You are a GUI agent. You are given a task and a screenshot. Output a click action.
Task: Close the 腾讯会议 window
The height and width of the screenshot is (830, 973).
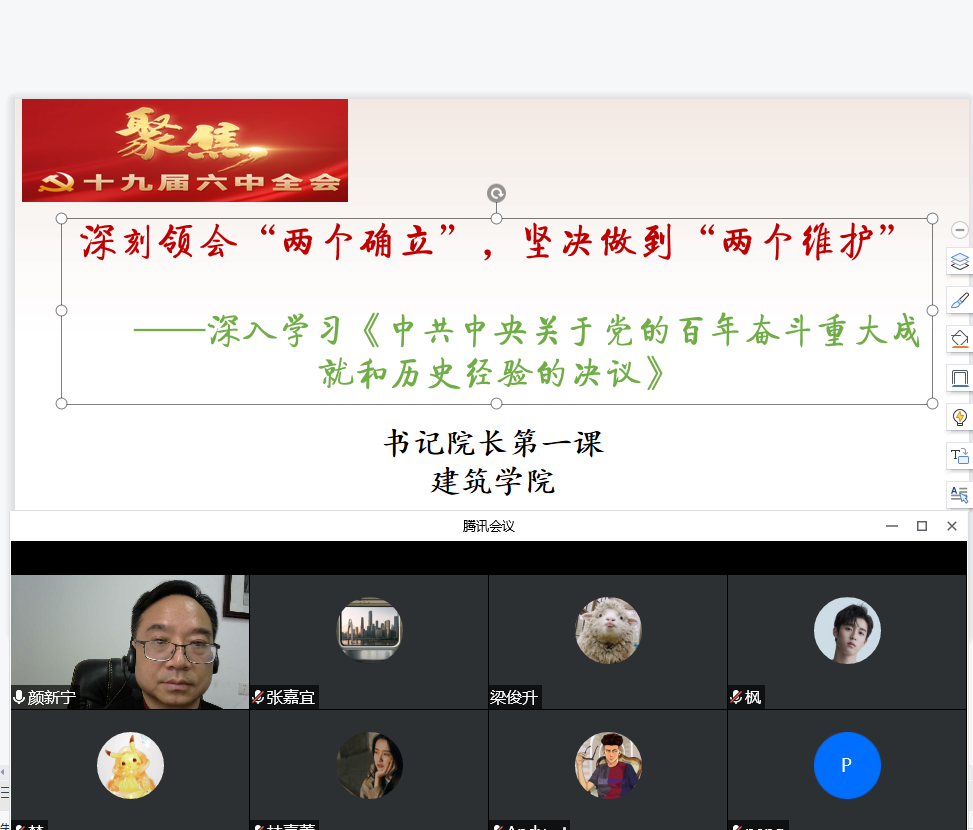coord(952,526)
